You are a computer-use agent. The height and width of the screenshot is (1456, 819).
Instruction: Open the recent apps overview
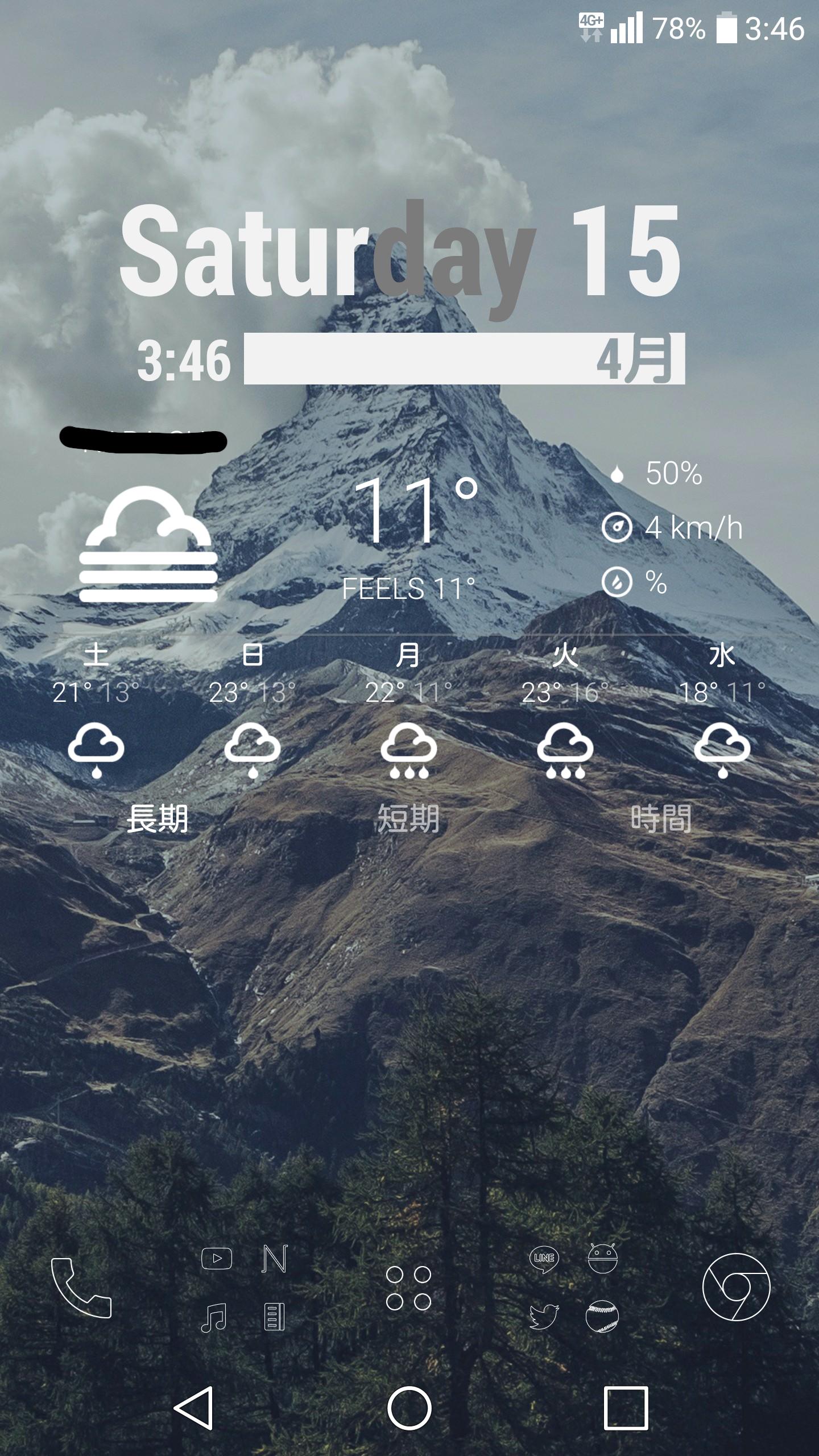[x=626, y=1408]
